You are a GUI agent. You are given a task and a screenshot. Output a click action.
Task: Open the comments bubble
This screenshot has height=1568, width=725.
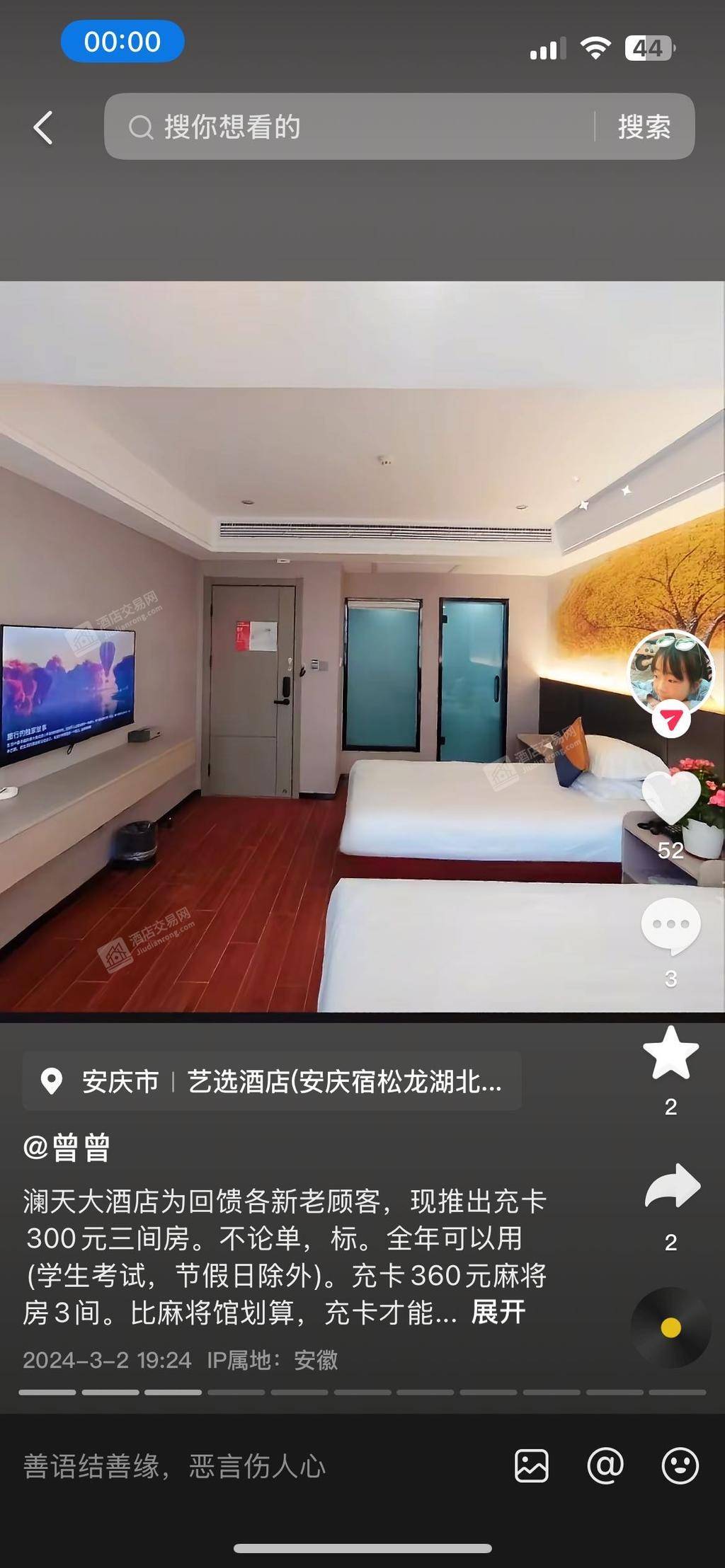pos(670,926)
